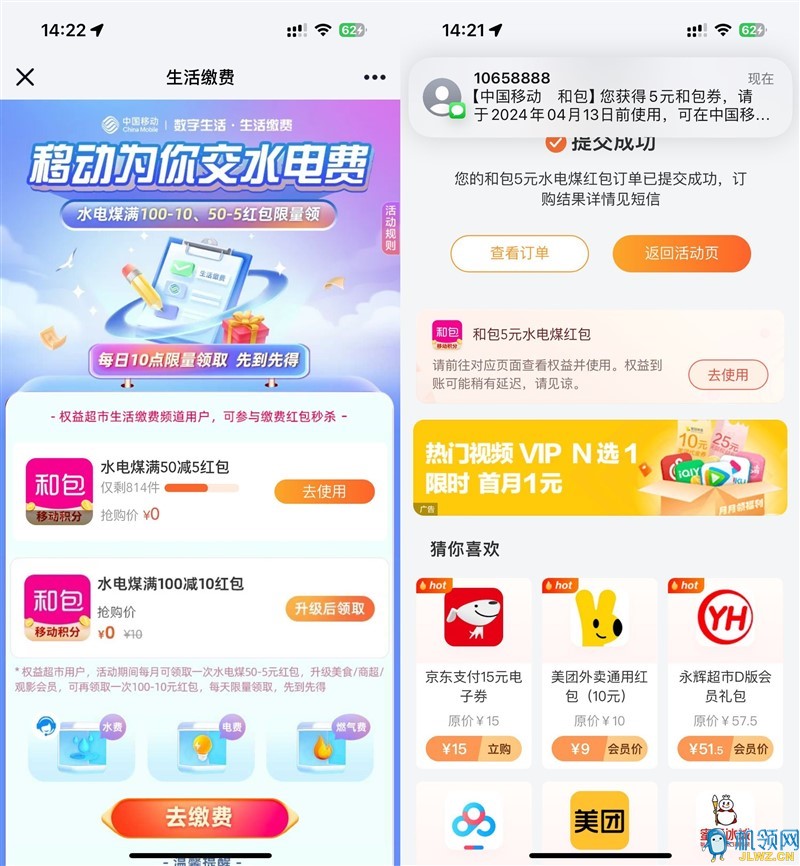Tap the big 去缴费 button

tap(199, 817)
